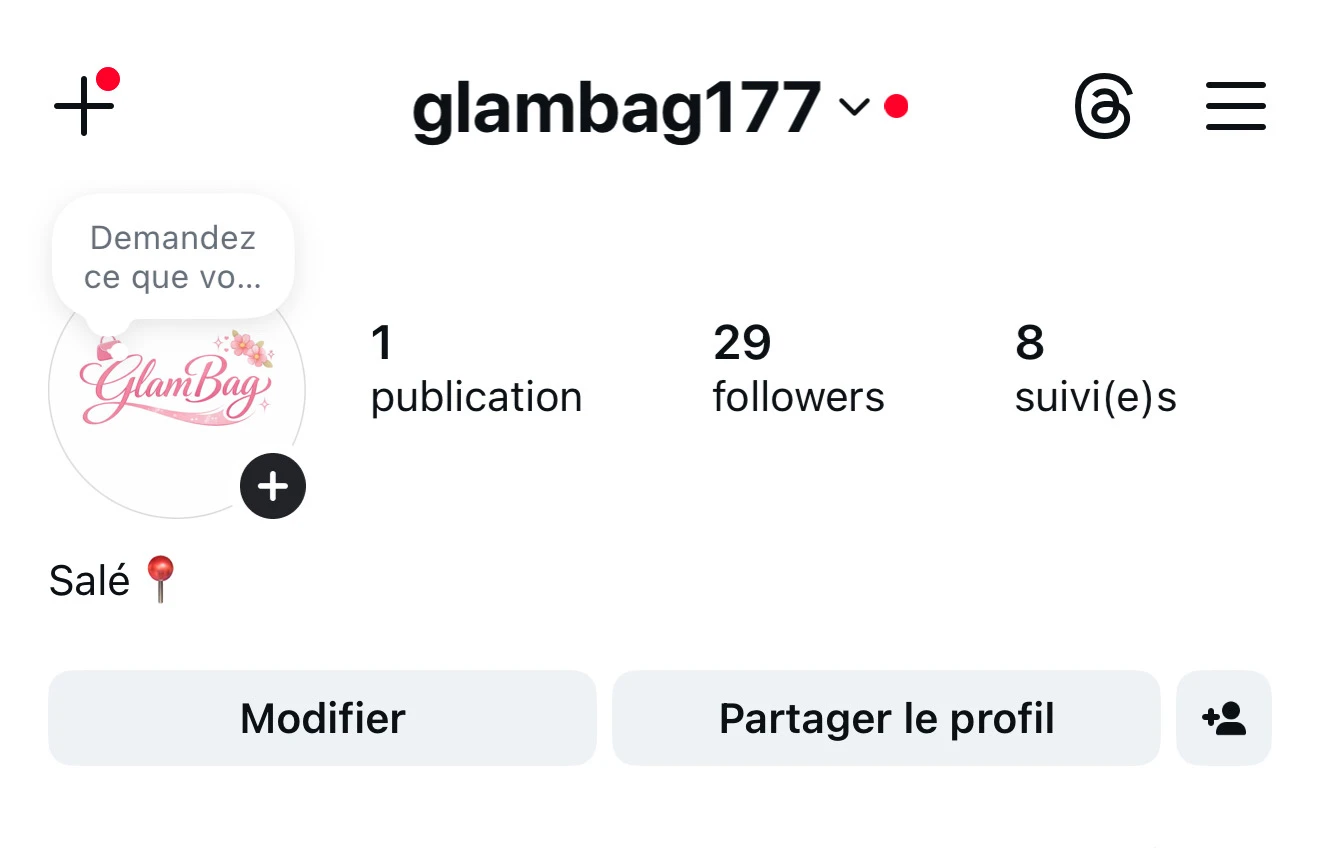Image resolution: width=1320 pixels, height=848 pixels.
Task: Tap Modifier to edit the profile
Action: (x=322, y=718)
